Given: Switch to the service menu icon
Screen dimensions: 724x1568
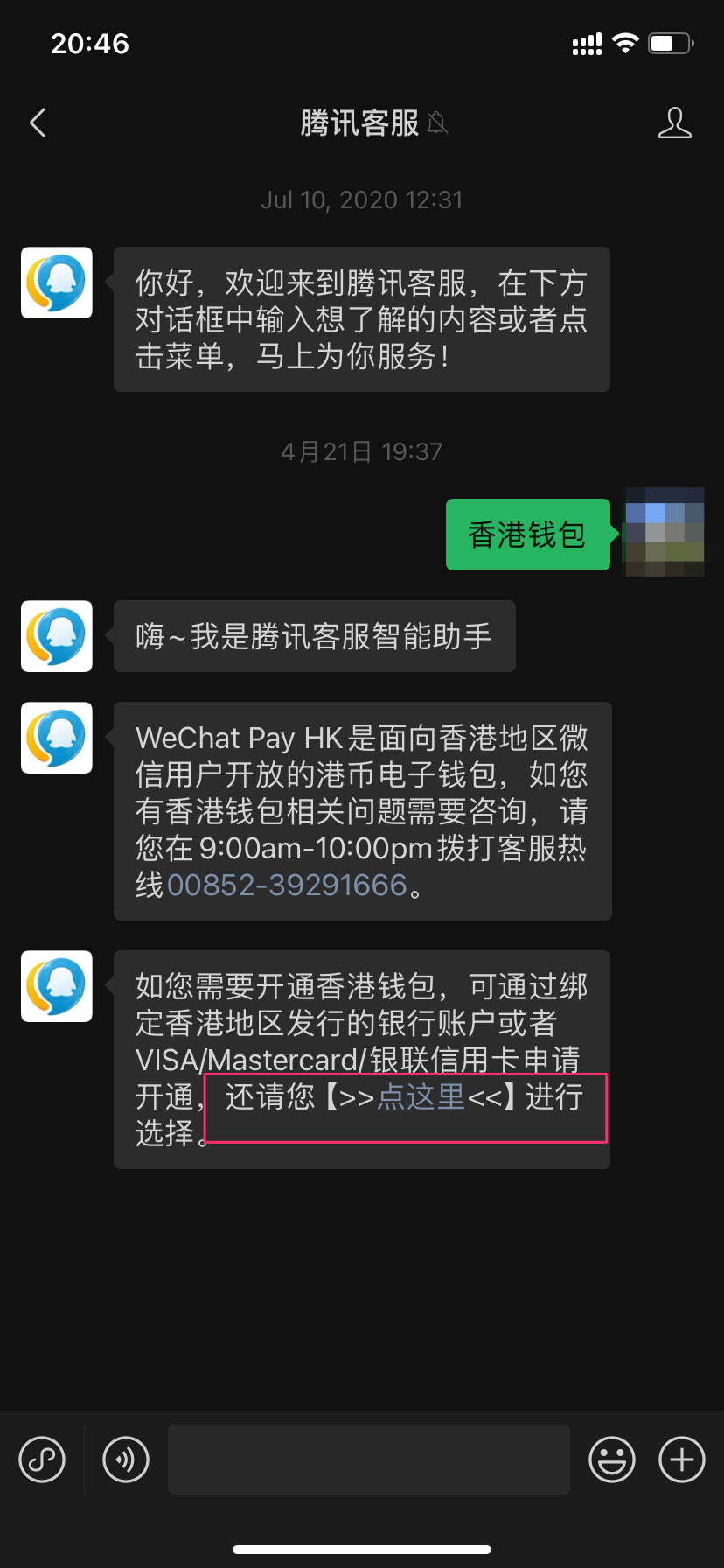Looking at the screenshot, I should [42, 1459].
